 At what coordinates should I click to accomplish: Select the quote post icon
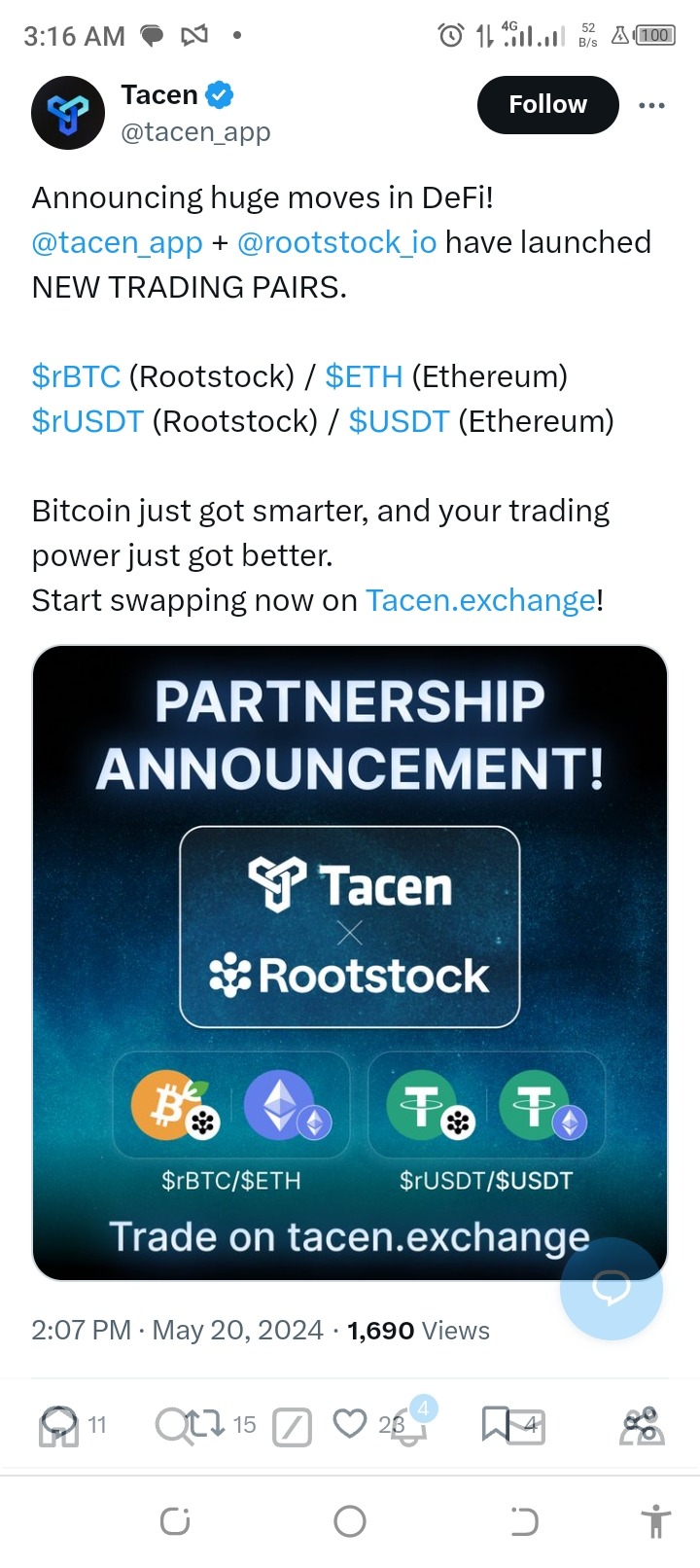click(291, 1425)
